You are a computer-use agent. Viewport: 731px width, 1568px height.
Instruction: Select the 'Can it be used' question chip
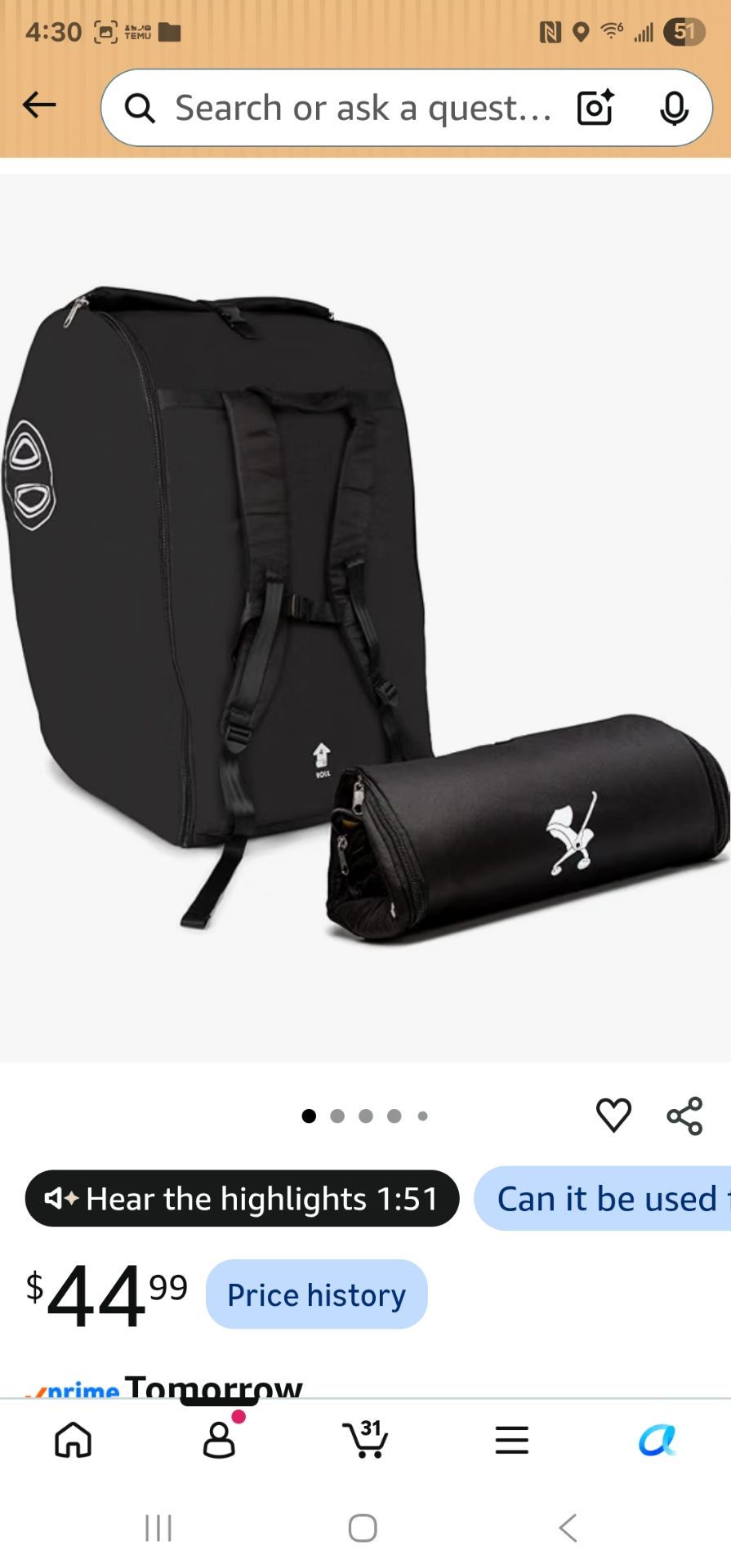point(603,1198)
